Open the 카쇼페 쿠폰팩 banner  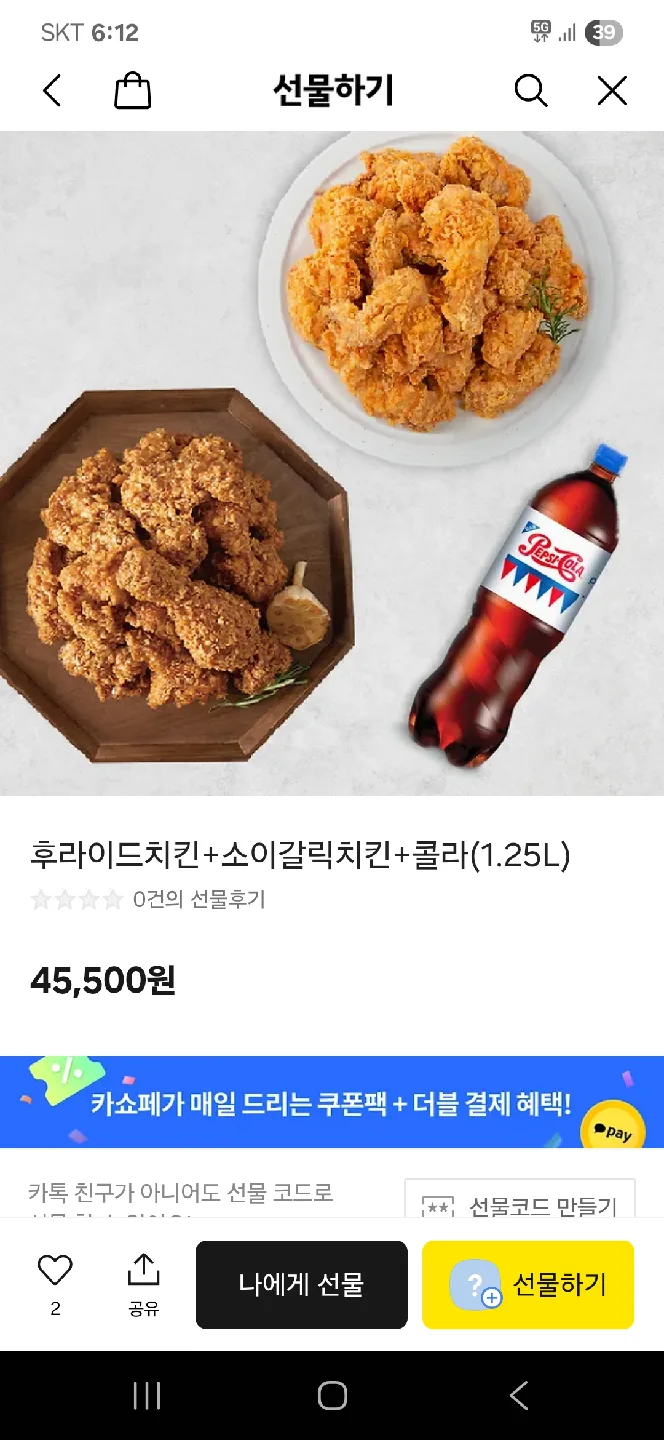[x=332, y=1102]
